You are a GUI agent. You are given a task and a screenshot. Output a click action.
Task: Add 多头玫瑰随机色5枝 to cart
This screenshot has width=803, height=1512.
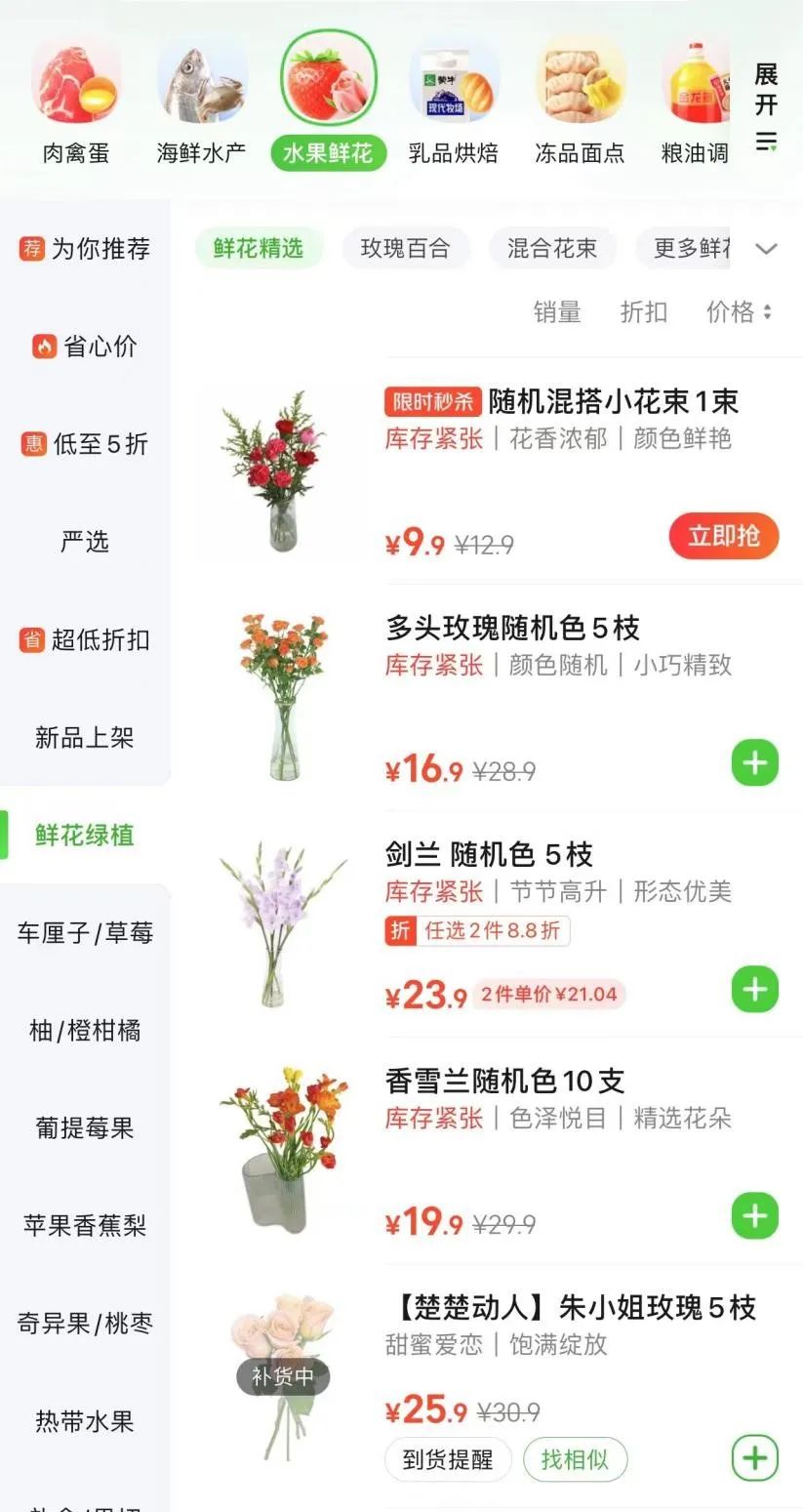coord(755,763)
